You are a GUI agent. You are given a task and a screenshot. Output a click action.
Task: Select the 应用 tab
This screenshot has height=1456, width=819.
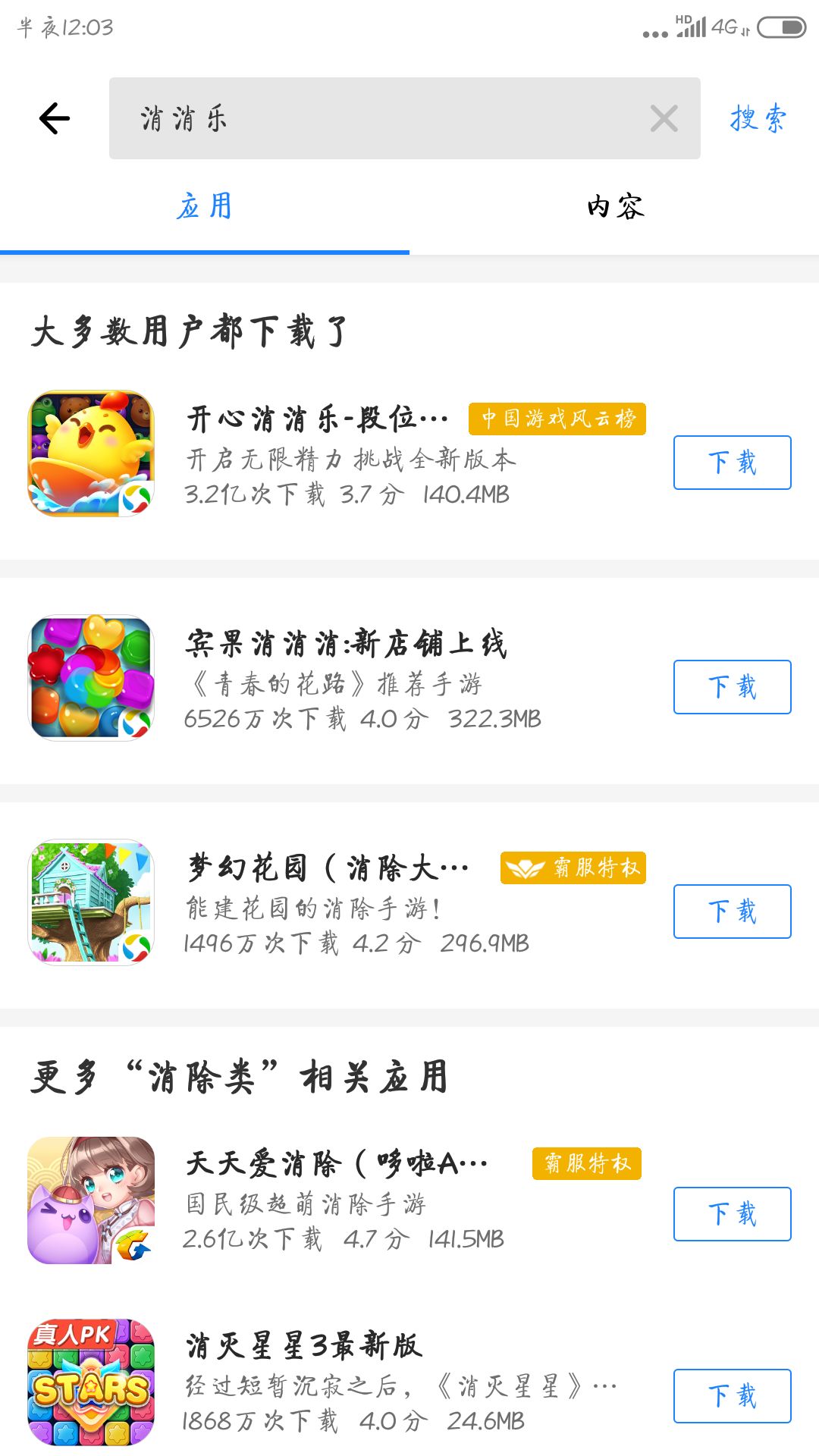click(205, 206)
